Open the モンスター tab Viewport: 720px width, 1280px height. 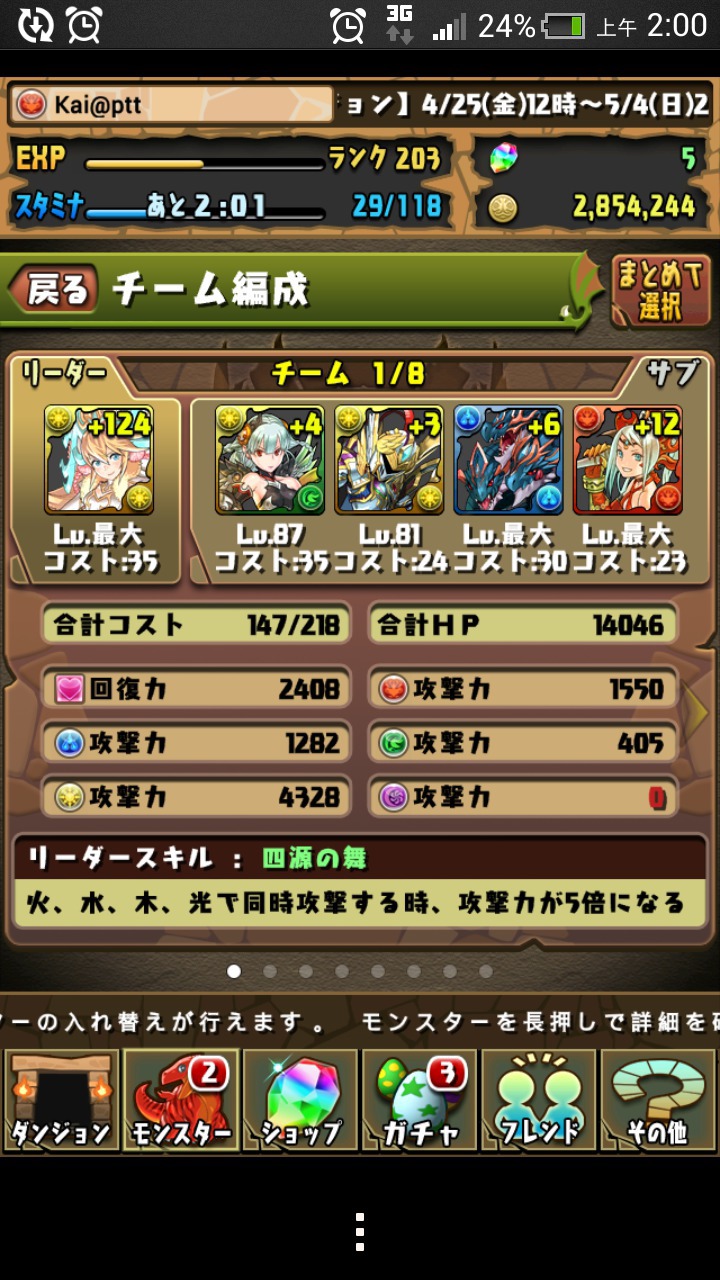tap(181, 1101)
